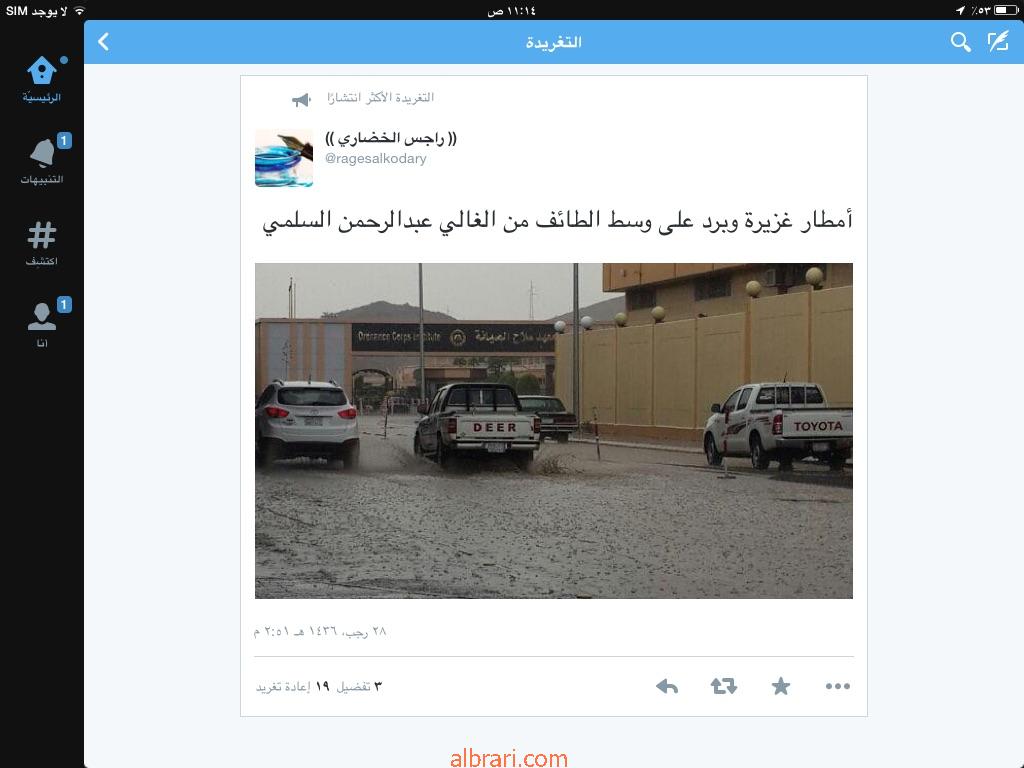Favorite this tweet with the star

781,686
